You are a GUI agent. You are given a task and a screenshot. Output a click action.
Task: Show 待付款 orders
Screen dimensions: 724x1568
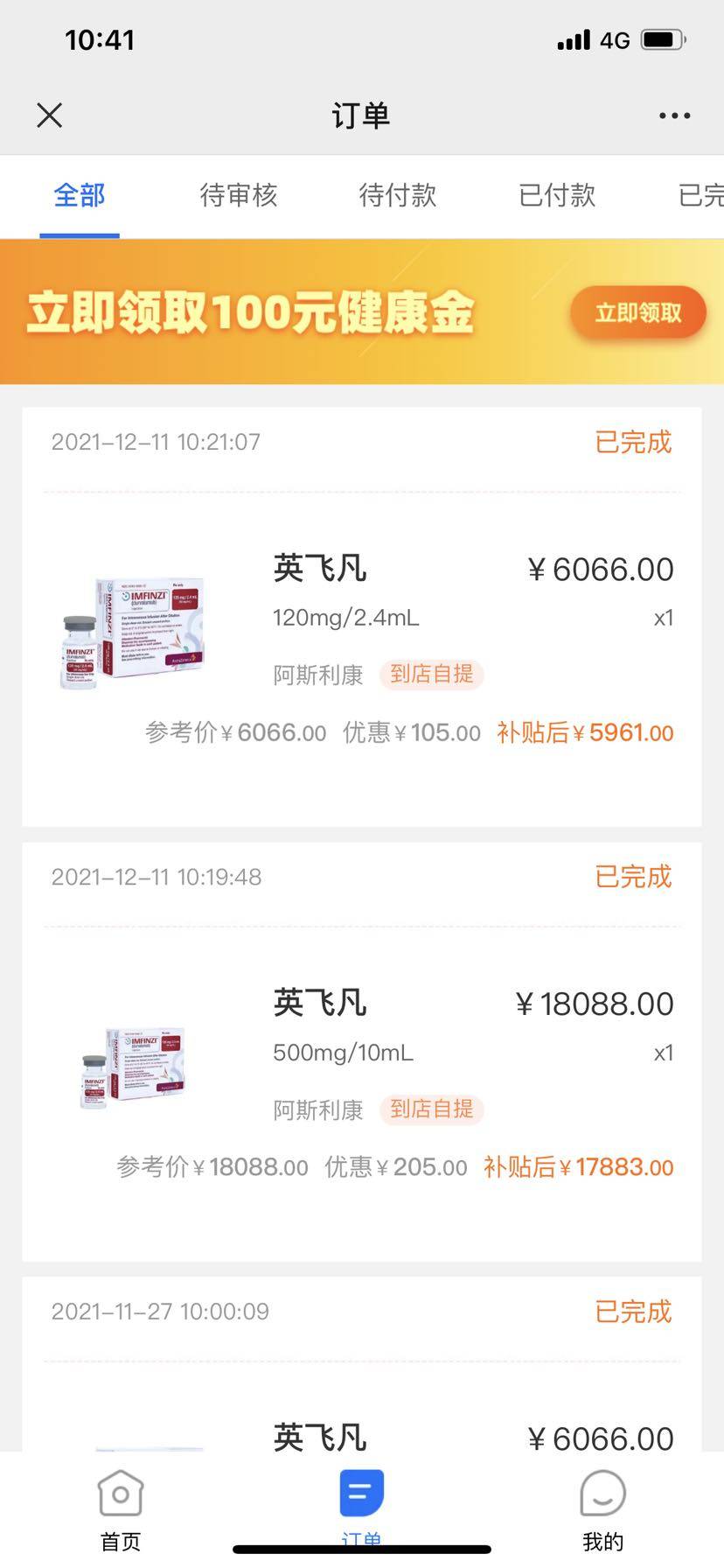pos(398,195)
